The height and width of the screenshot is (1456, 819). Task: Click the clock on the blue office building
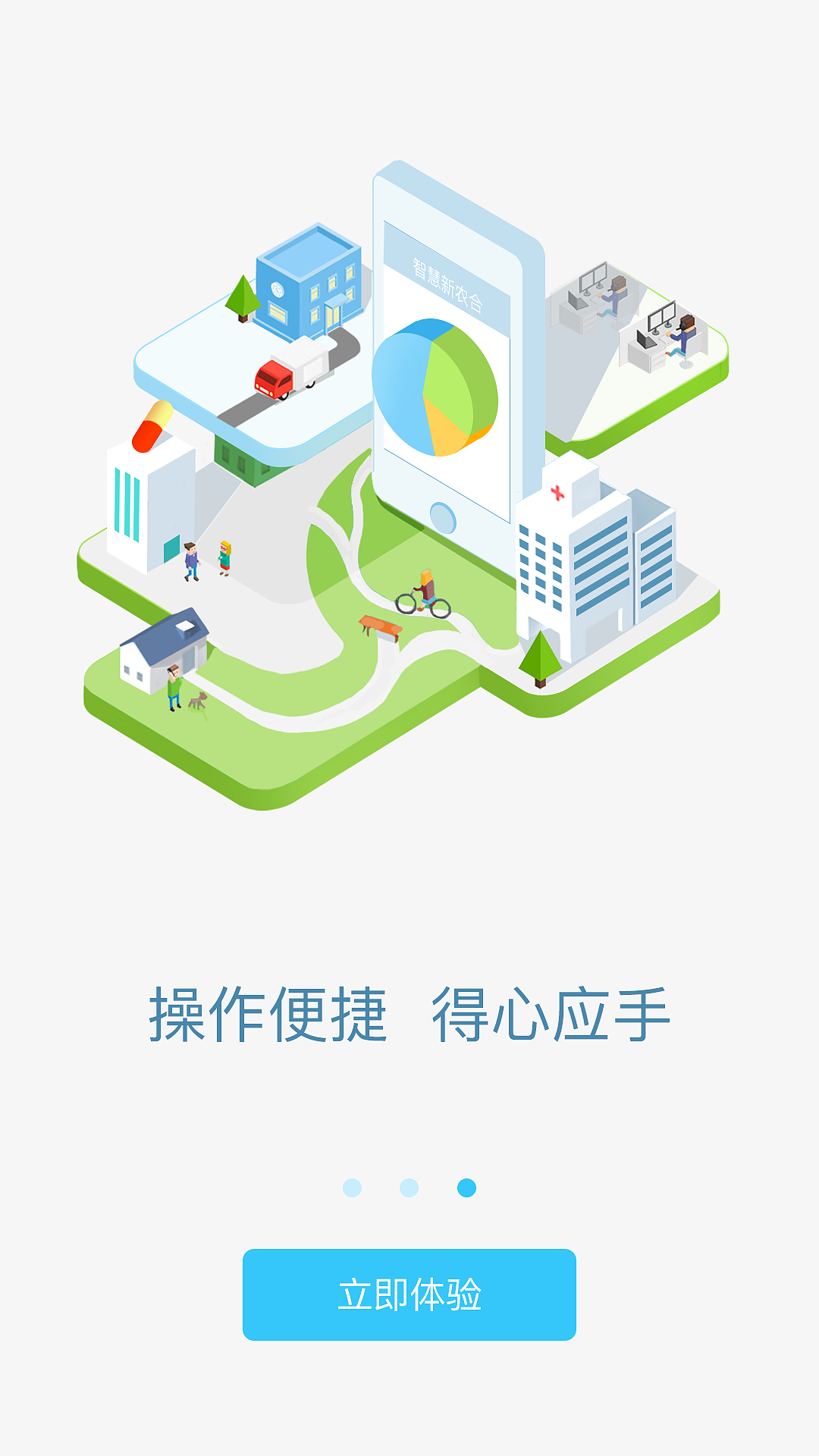click(x=276, y=289)
